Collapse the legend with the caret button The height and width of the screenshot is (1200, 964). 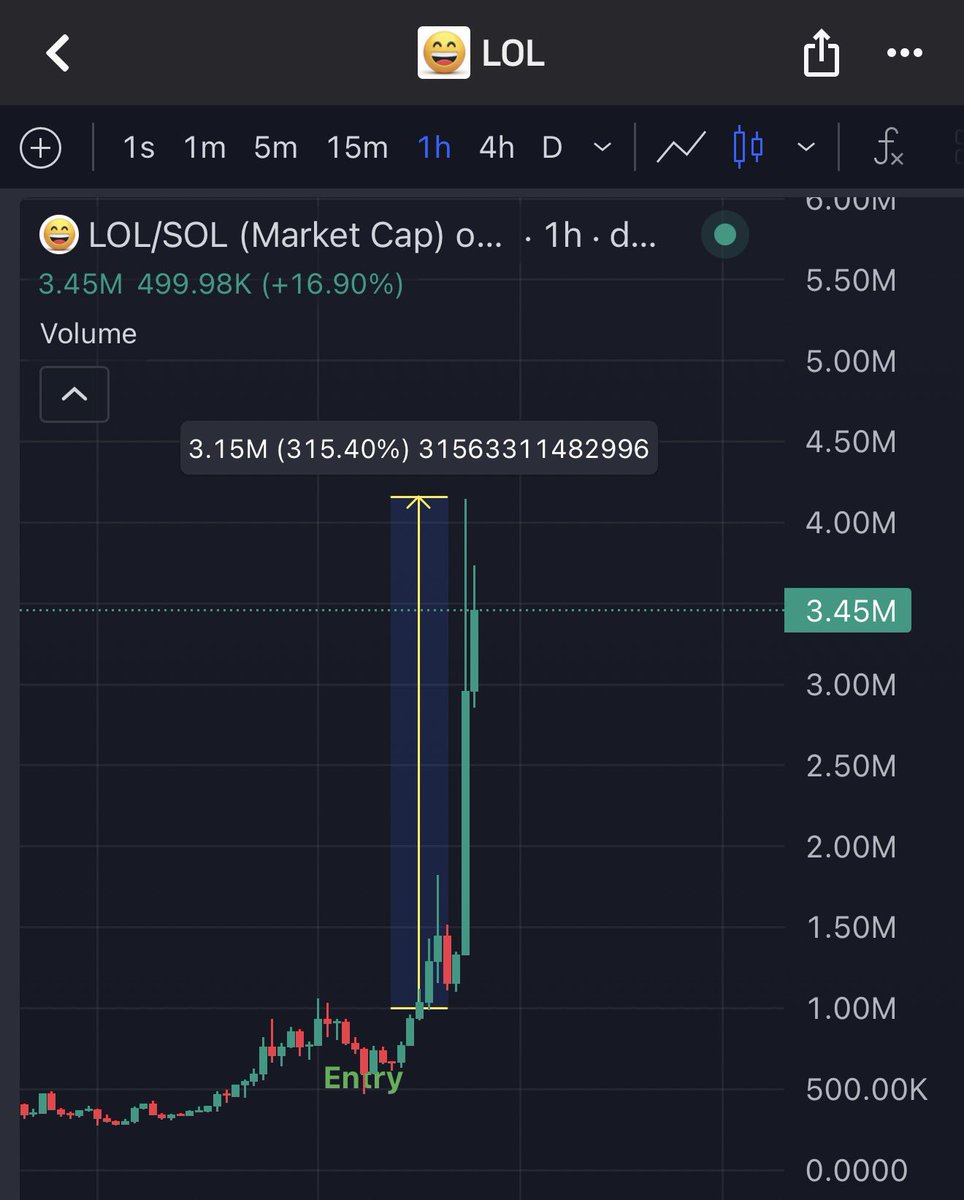click(x=74, y=394)
